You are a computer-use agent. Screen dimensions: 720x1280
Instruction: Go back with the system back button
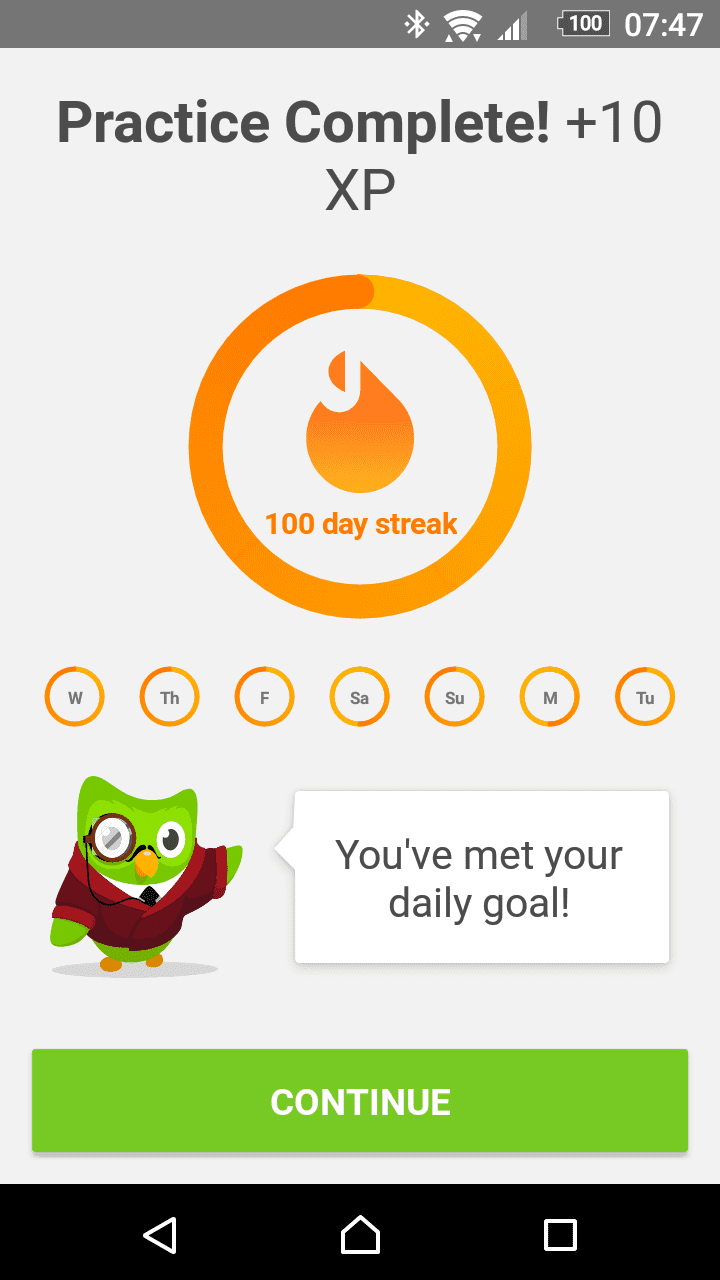160,1234
